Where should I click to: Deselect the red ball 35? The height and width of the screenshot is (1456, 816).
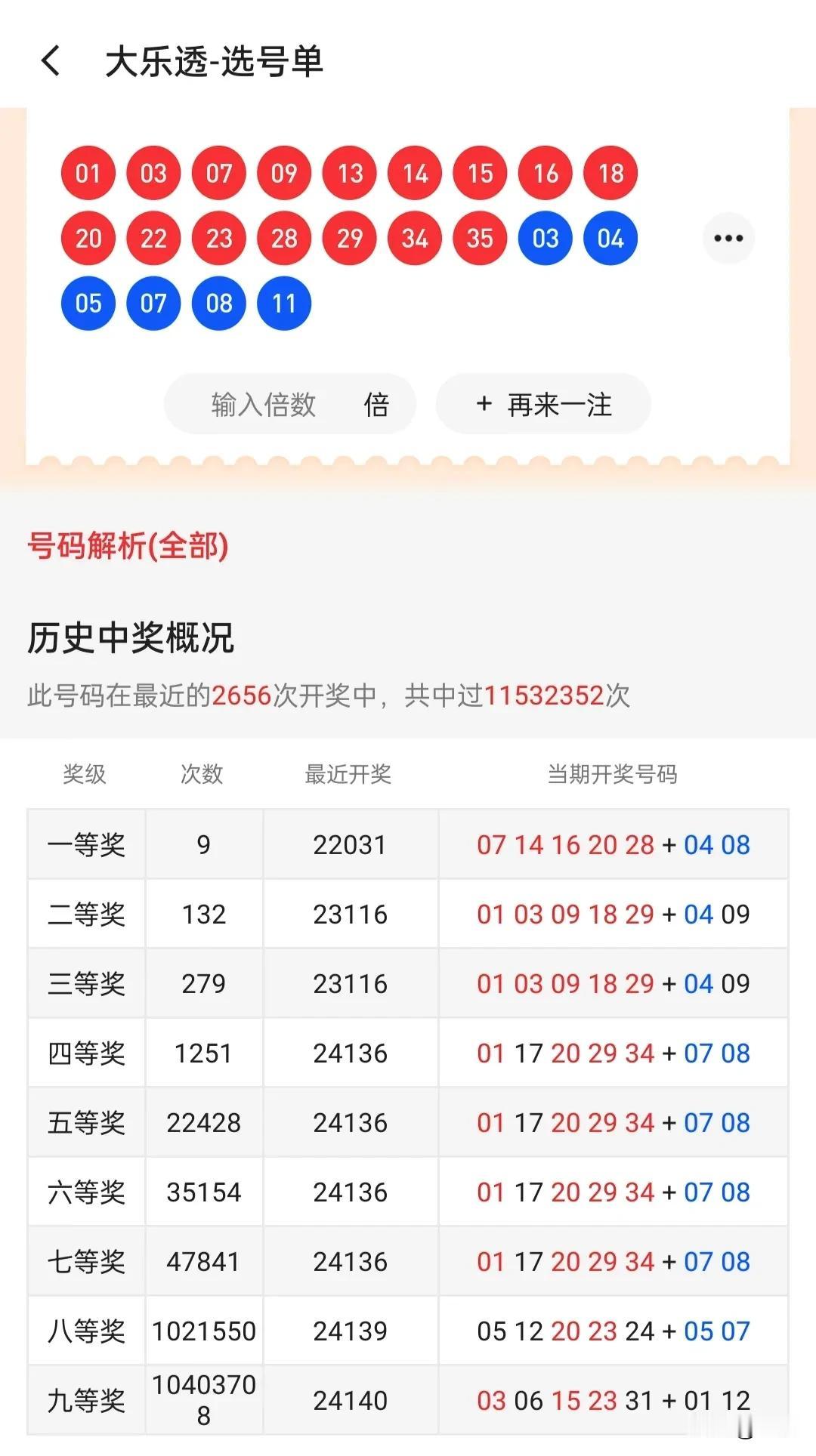click(479, 238)
